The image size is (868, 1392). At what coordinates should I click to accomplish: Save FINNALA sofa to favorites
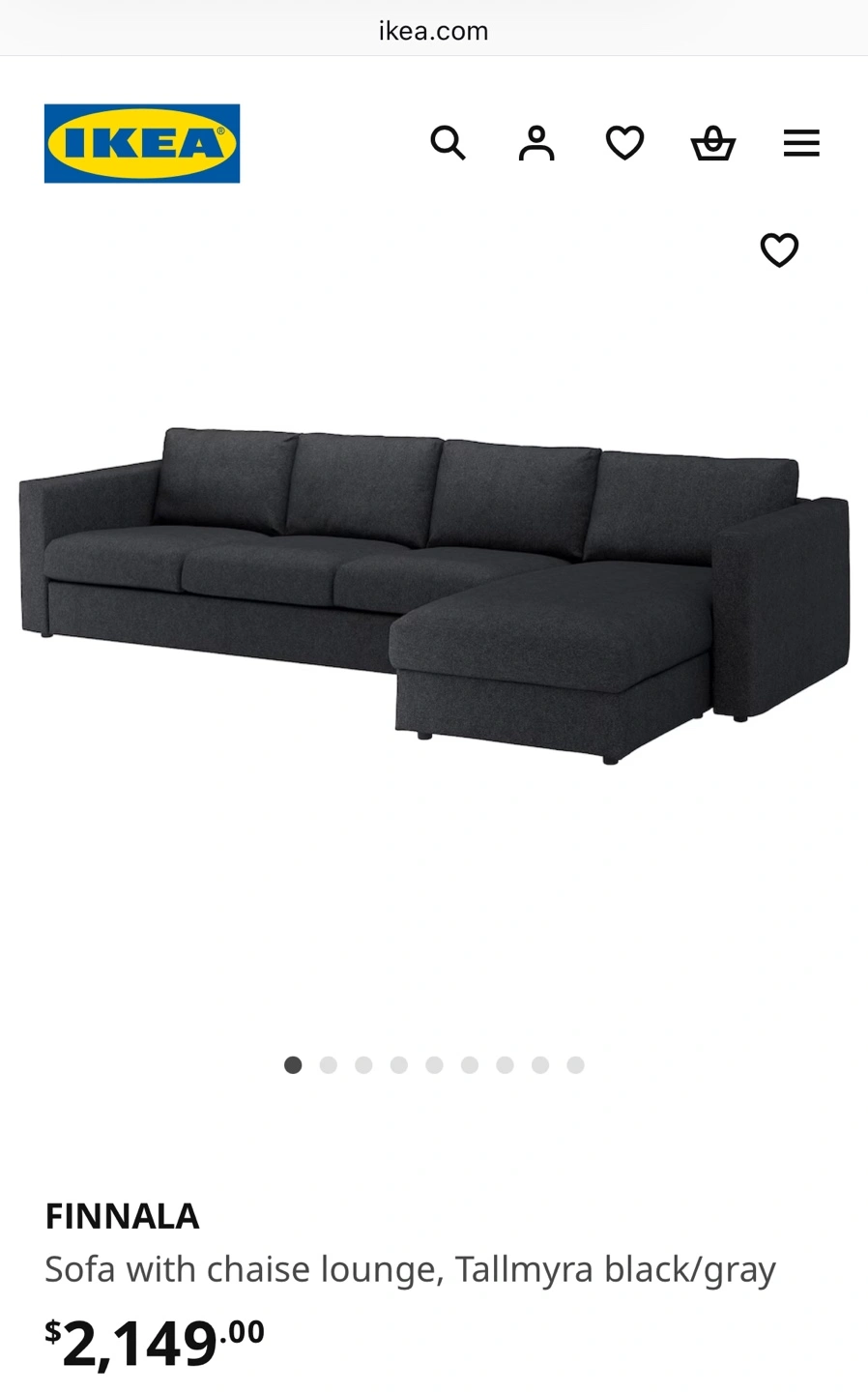[779, 250]
